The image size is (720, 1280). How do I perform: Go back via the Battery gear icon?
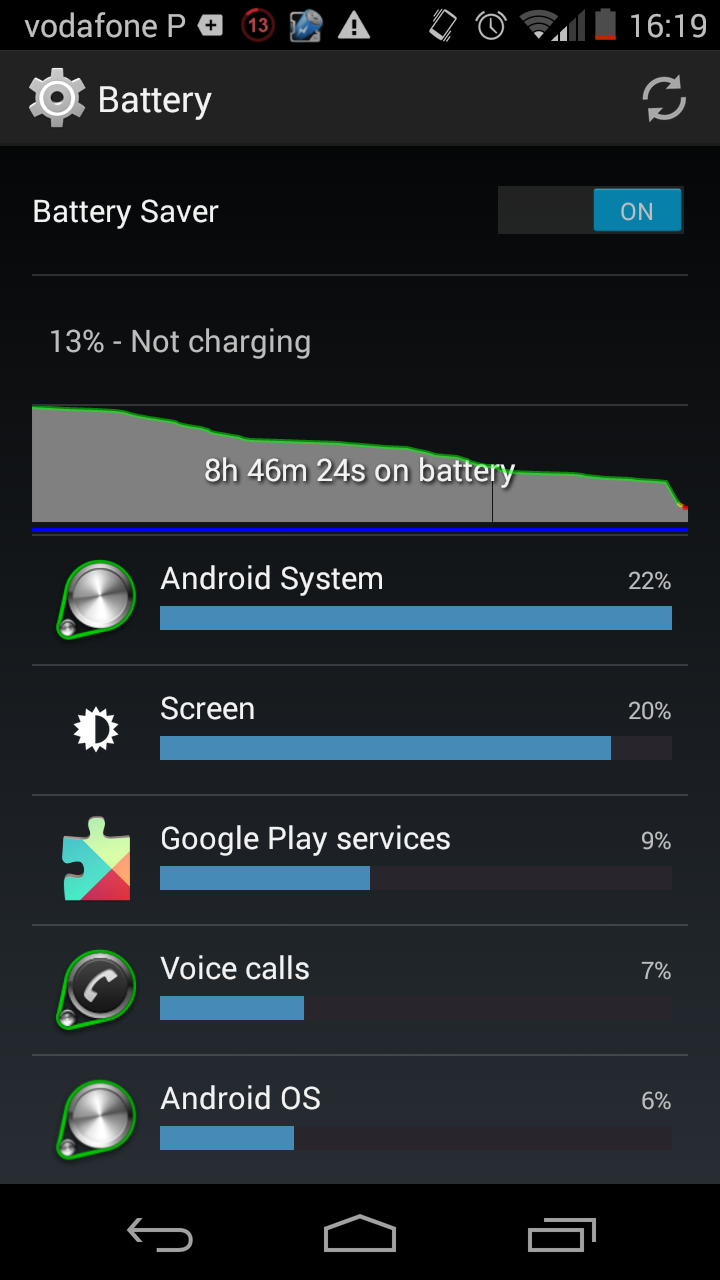(x=57, y=98)
